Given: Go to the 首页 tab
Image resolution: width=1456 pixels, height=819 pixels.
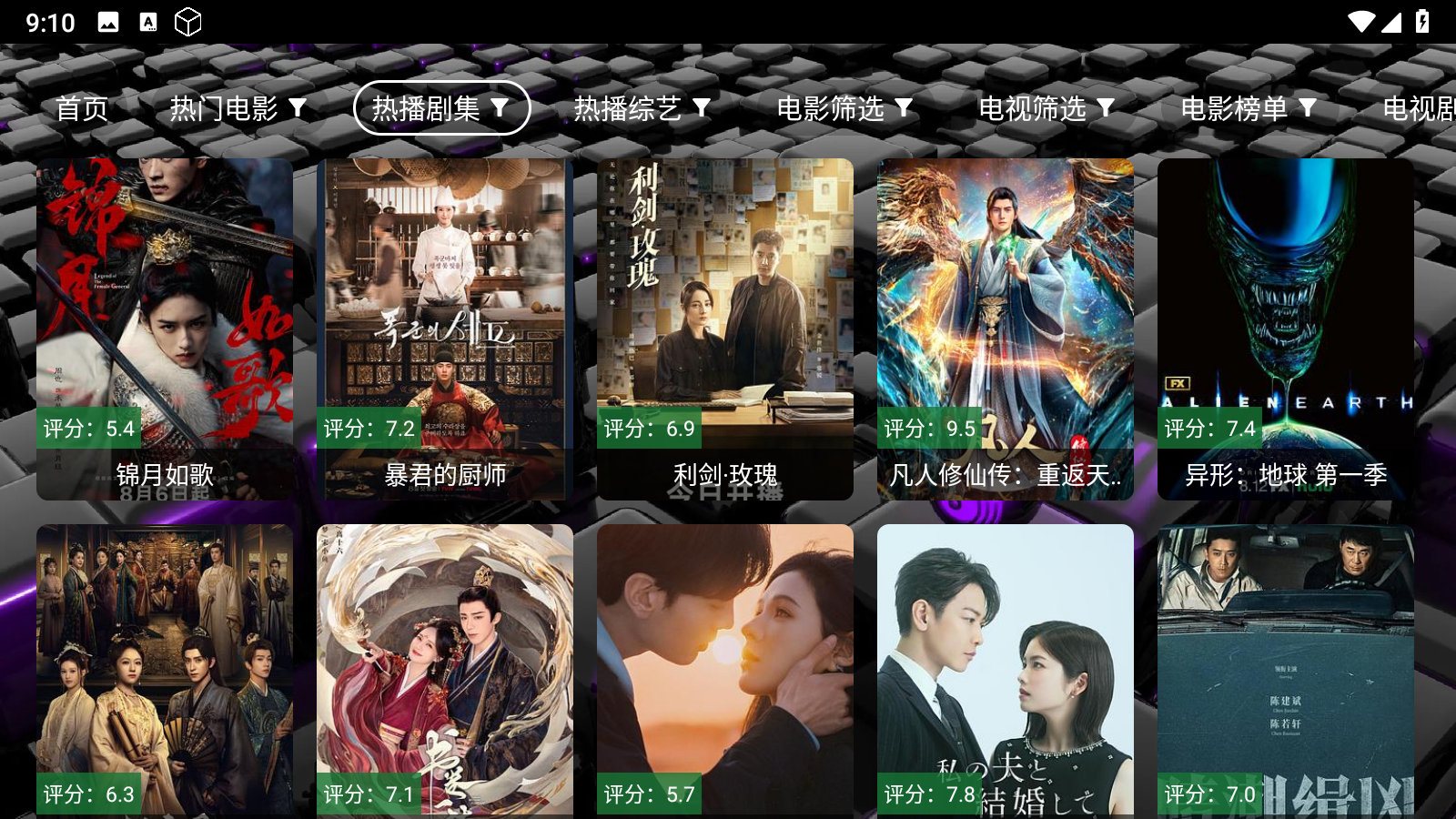Looking at the screenshot, I should click(82, 108).
